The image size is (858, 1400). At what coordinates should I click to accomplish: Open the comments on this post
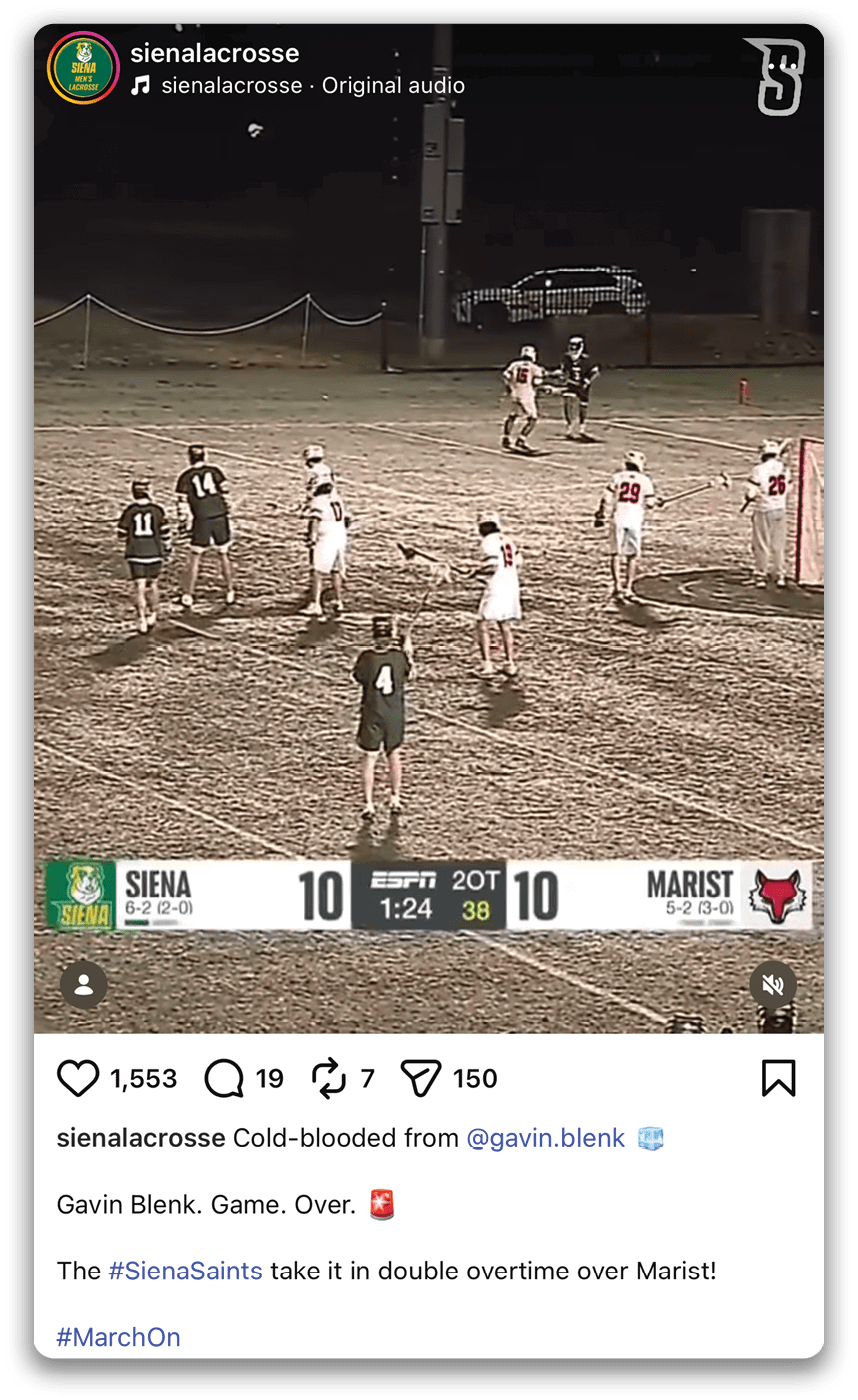(x=224, y=1078)
